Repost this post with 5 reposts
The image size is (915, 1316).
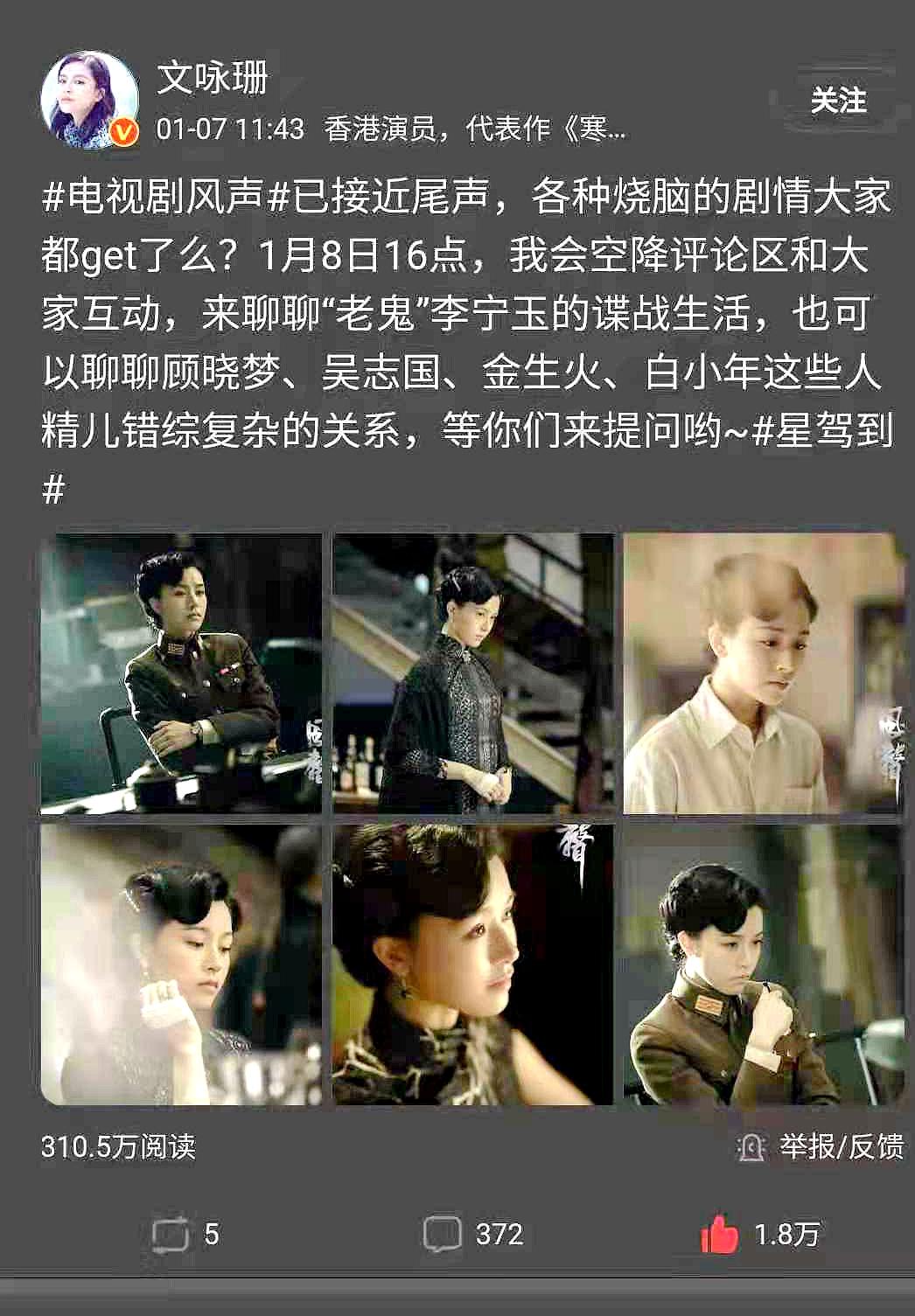pos(185,1234)
